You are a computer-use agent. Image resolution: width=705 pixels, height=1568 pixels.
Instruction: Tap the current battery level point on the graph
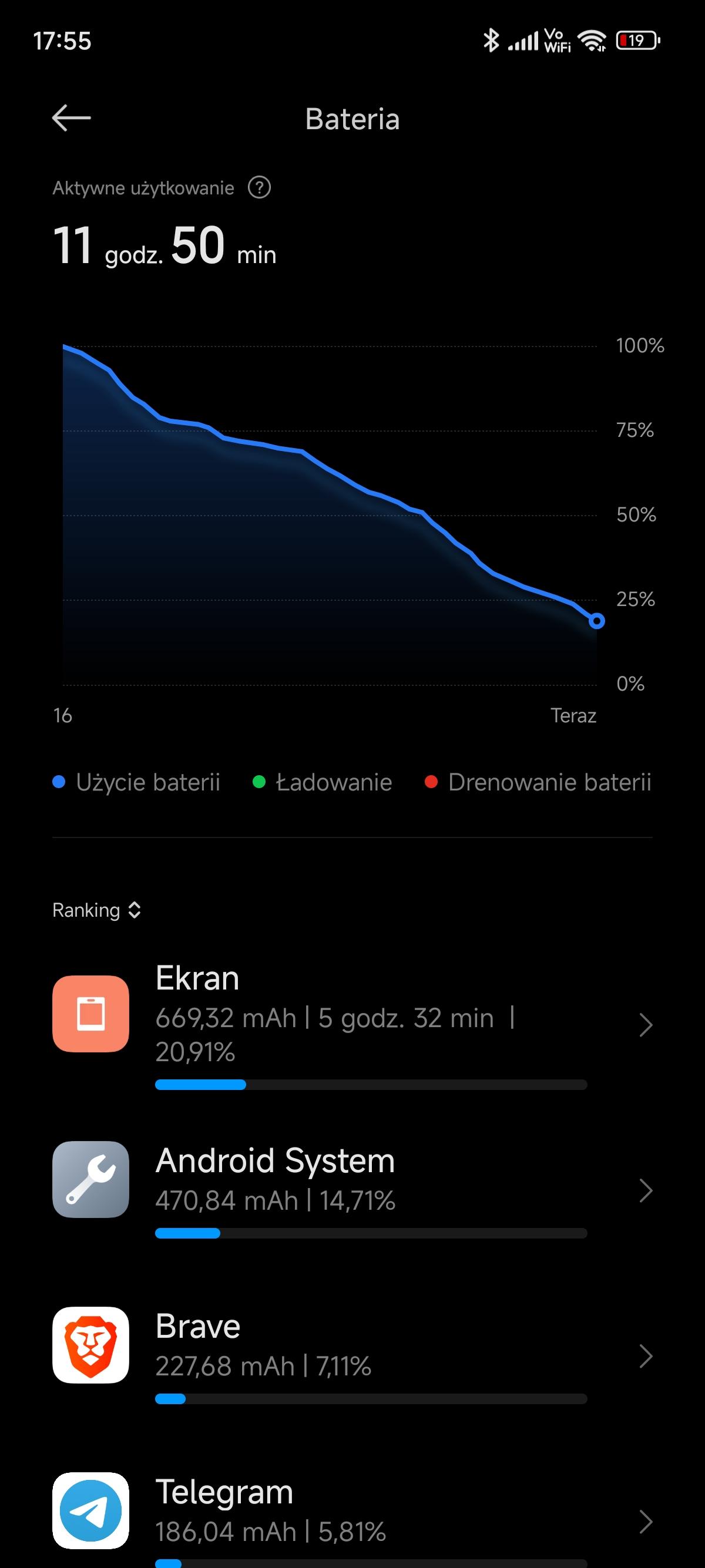tap(597, 621)
